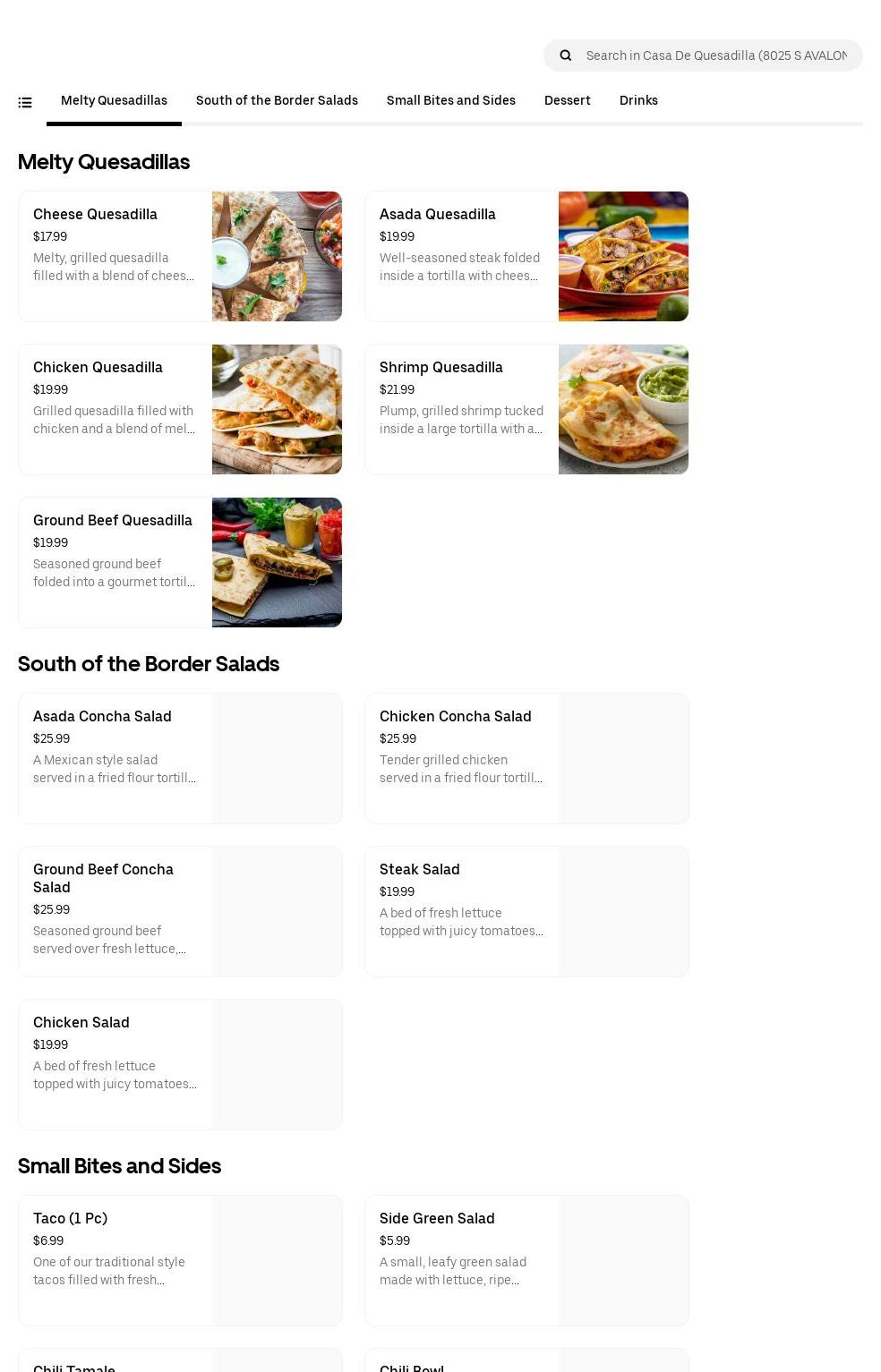Screen dimensions: 881x1372
Task: Open the menu categories list icon
Action: tap(25, 103)
